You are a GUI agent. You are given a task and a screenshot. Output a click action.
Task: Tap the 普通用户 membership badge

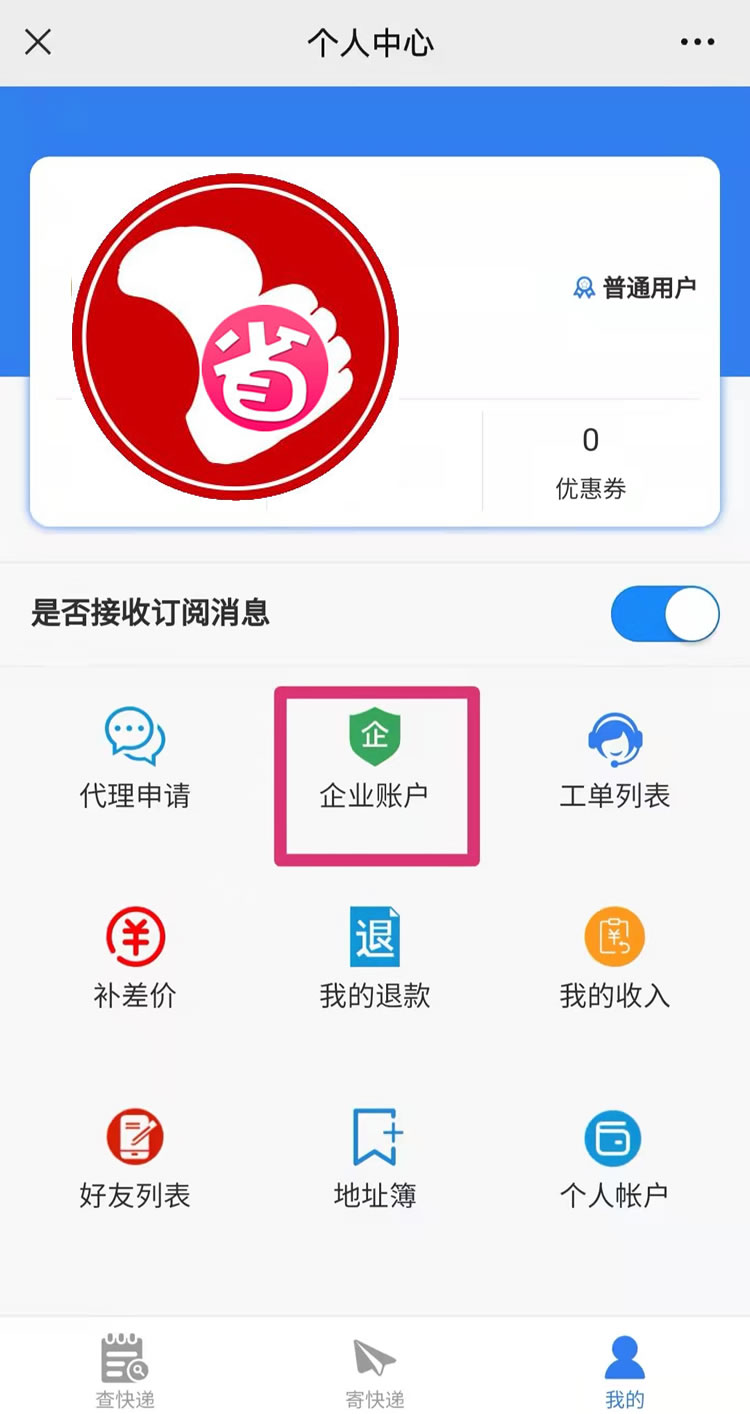click(x=635, y=288)
